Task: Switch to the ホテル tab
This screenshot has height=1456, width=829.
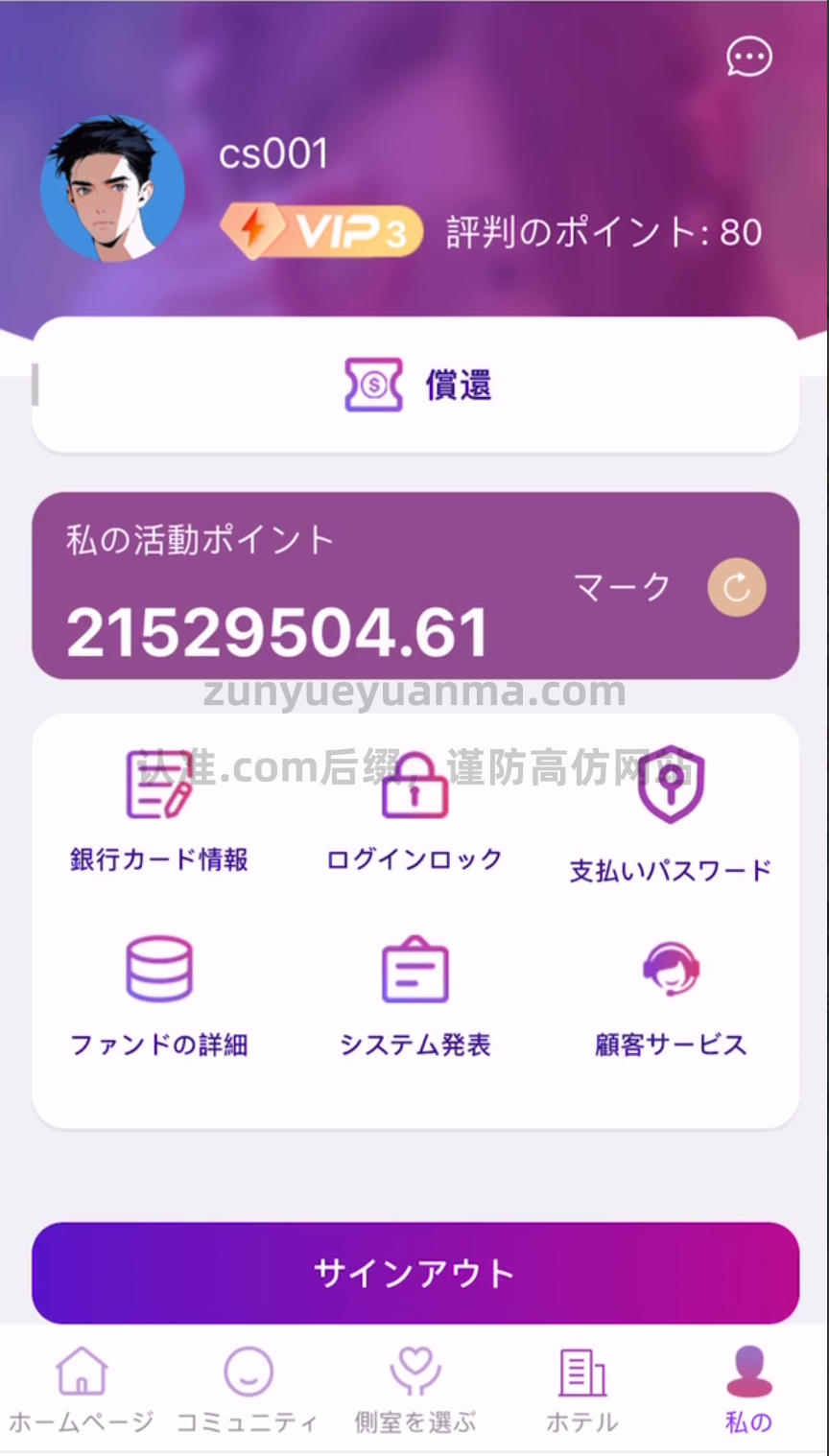Action: 581,1388
